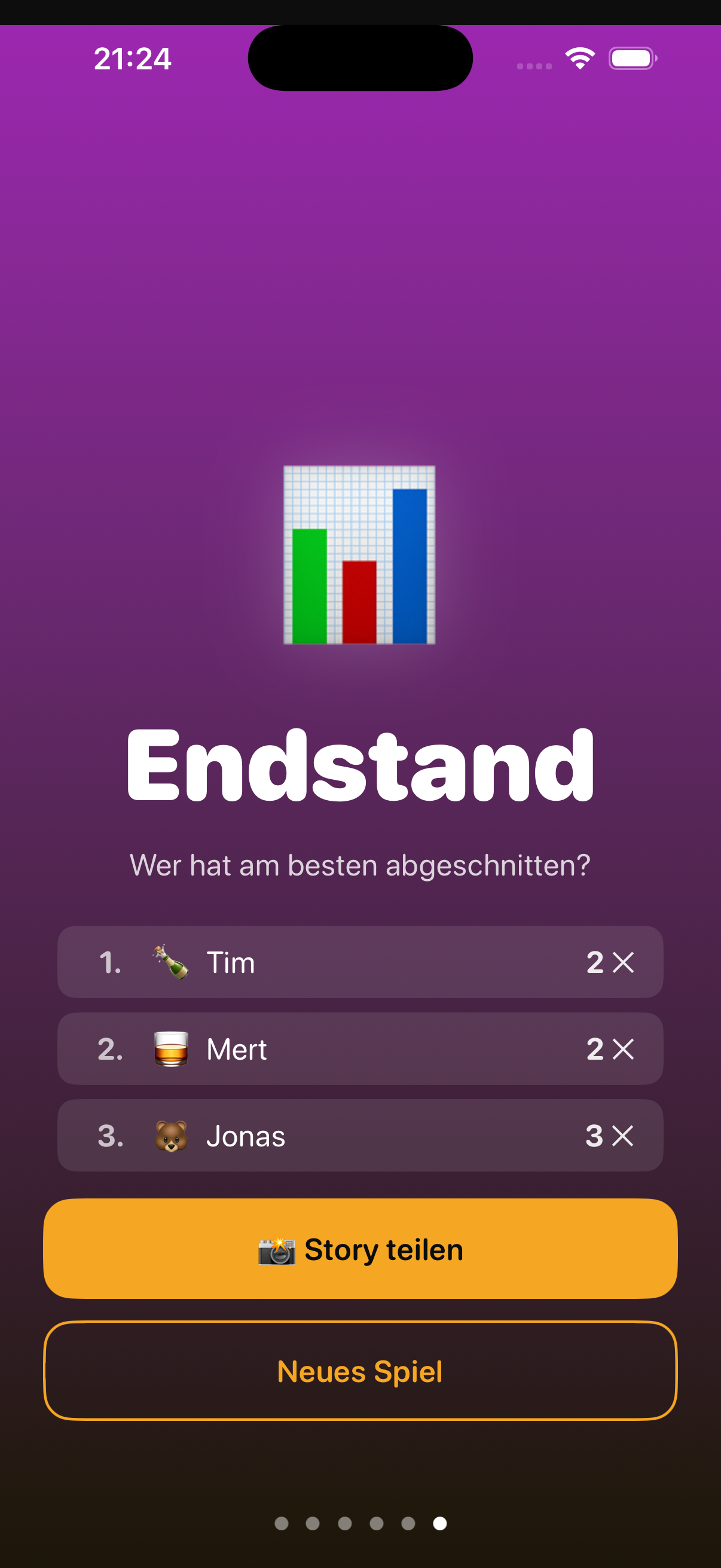Select the champagne bottle icon next to Tim
The image size is (721, 1568).
click(x=171, y=962)
